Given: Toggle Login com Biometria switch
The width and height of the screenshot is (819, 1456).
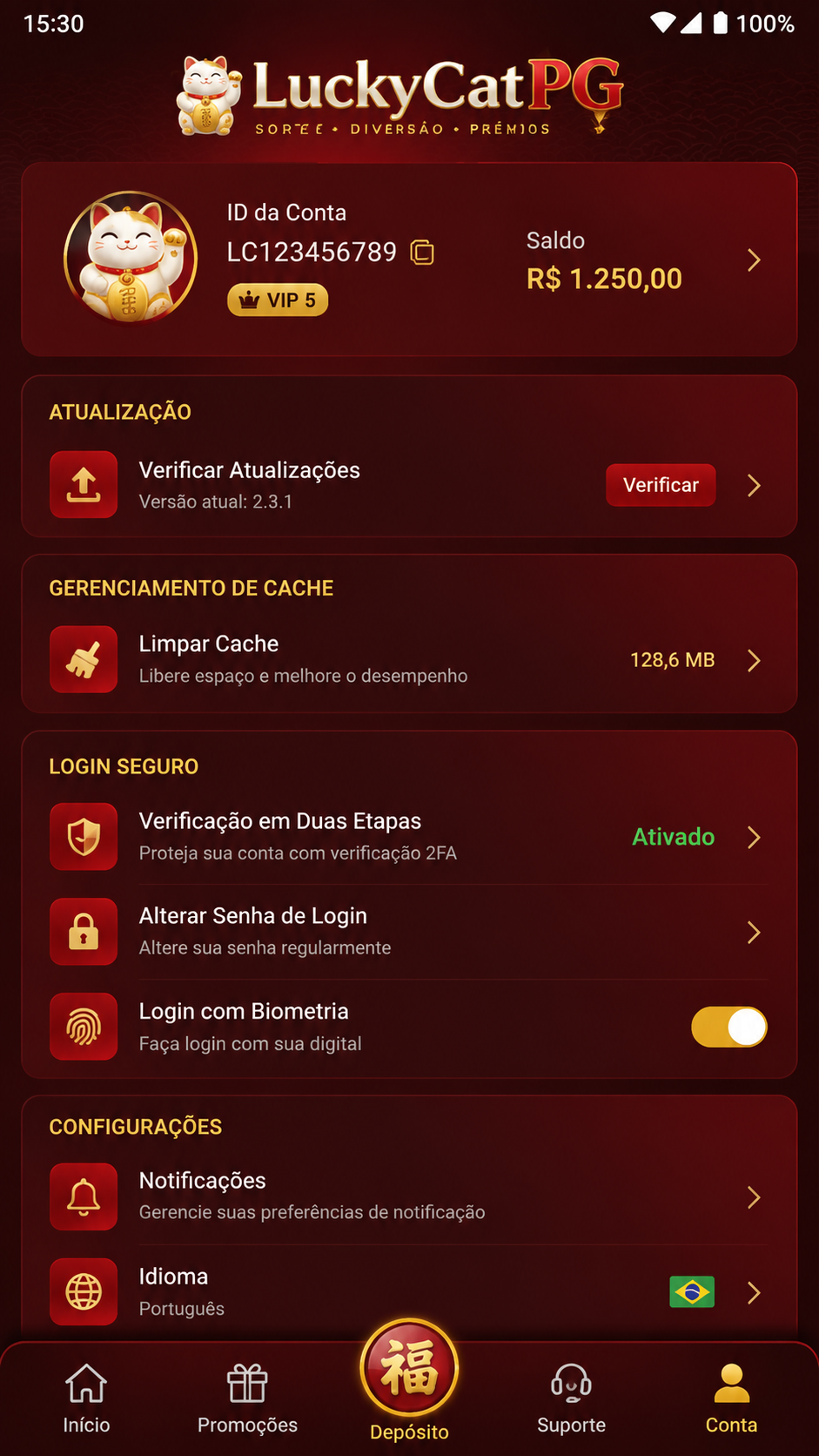Looking at the screenshot, I should coord(729,1027).
